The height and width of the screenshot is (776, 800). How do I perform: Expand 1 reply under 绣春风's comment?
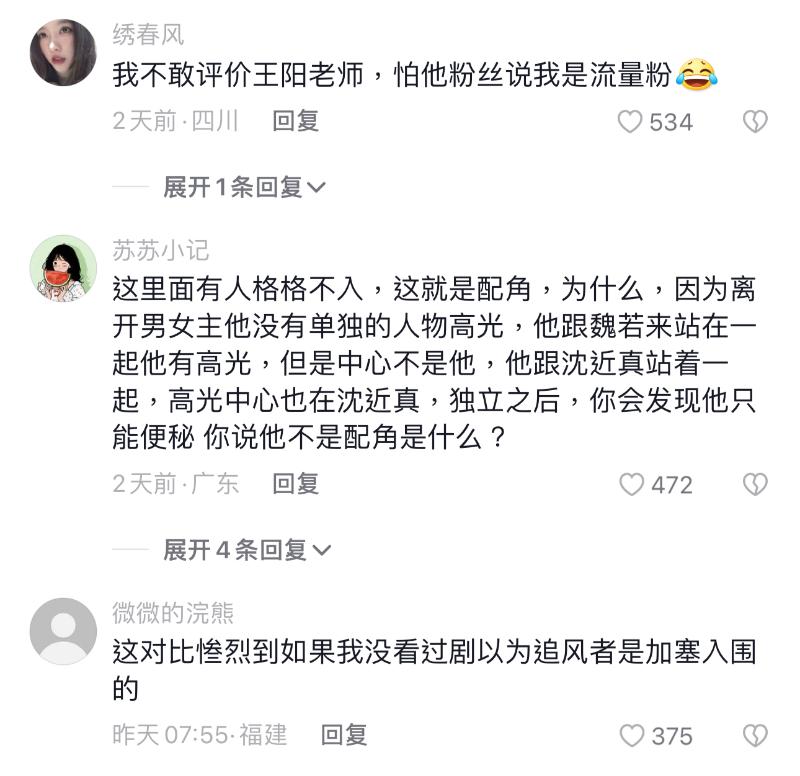tap(244, 187)
